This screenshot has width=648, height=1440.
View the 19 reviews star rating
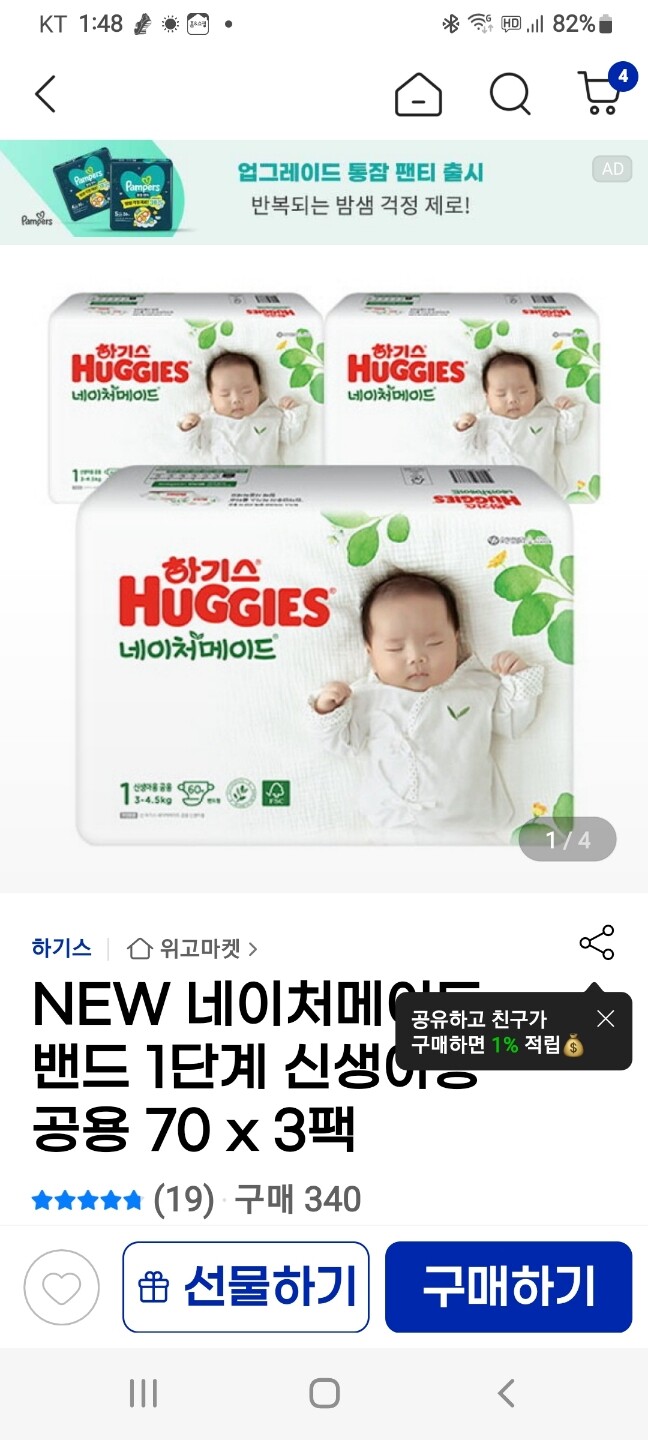click(x=123, y=1199)
